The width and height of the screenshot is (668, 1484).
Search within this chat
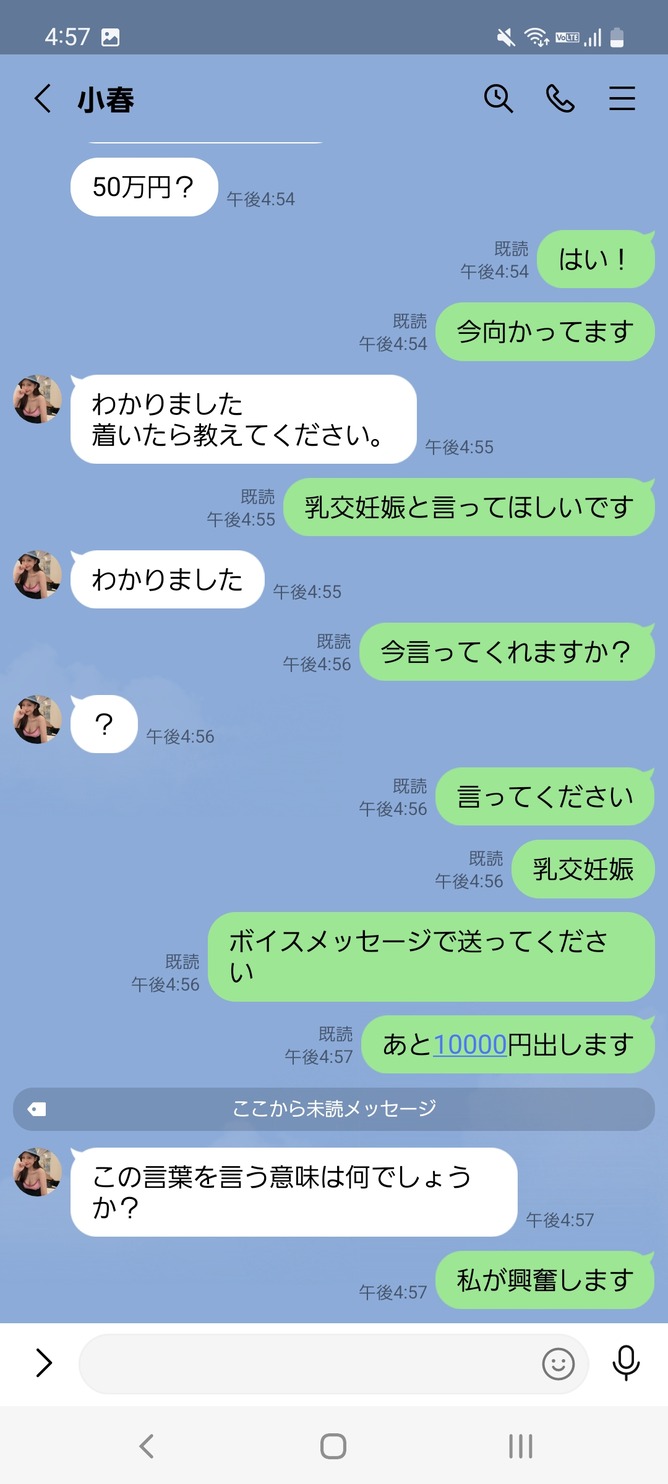pos(498,99)
